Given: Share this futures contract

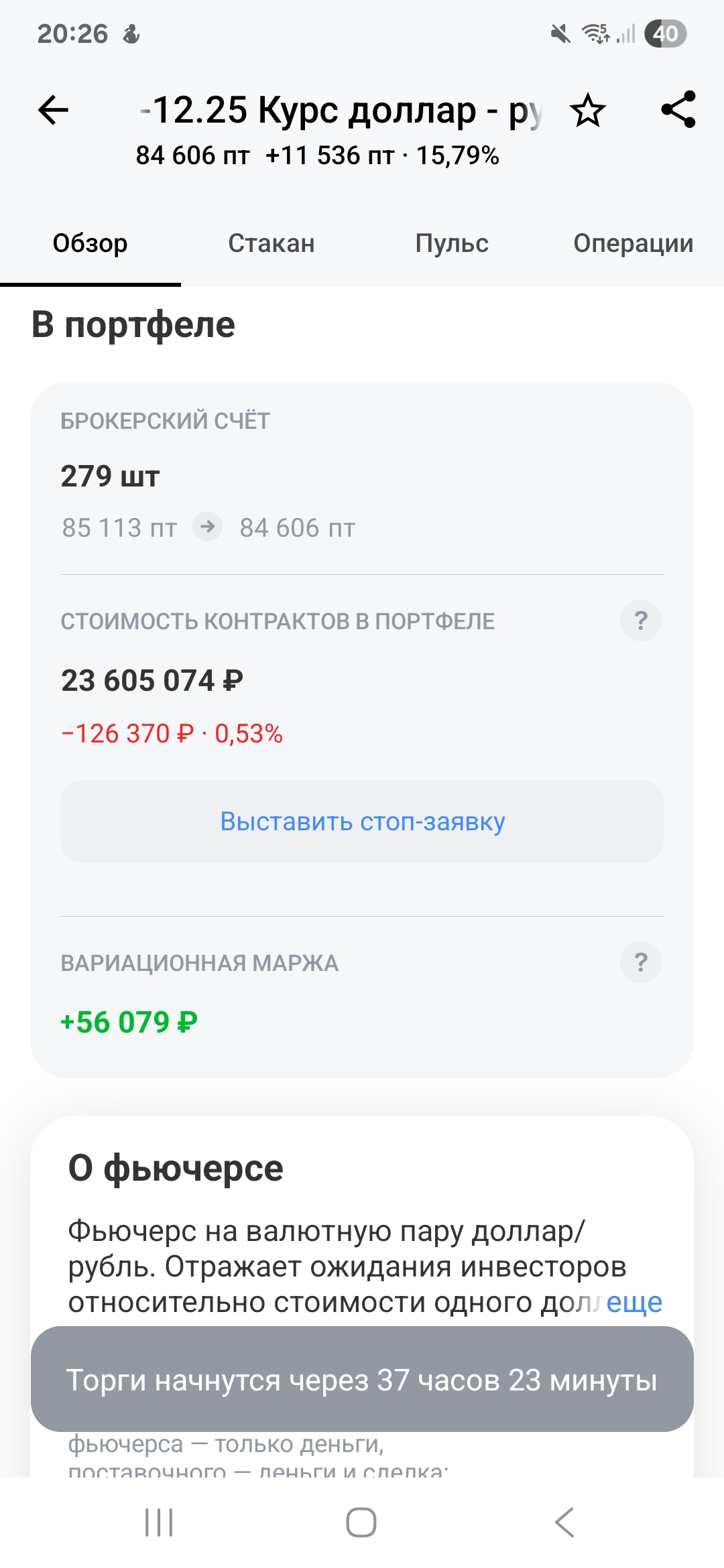Looking at the screenshot, I should pyautogui.click(x=678, y=110).
